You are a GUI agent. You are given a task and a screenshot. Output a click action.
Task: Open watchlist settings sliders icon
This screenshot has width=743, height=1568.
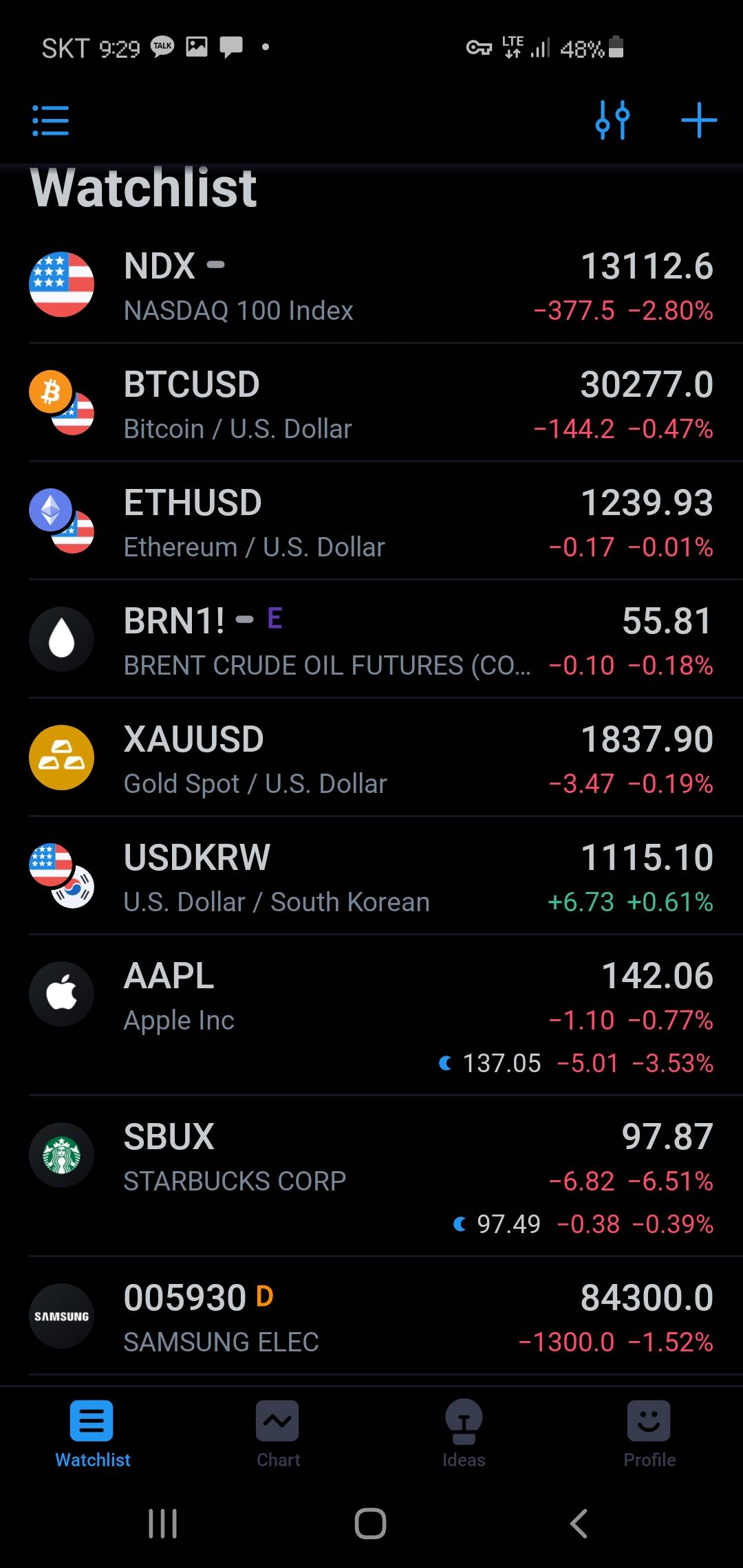tap(612, 120)
